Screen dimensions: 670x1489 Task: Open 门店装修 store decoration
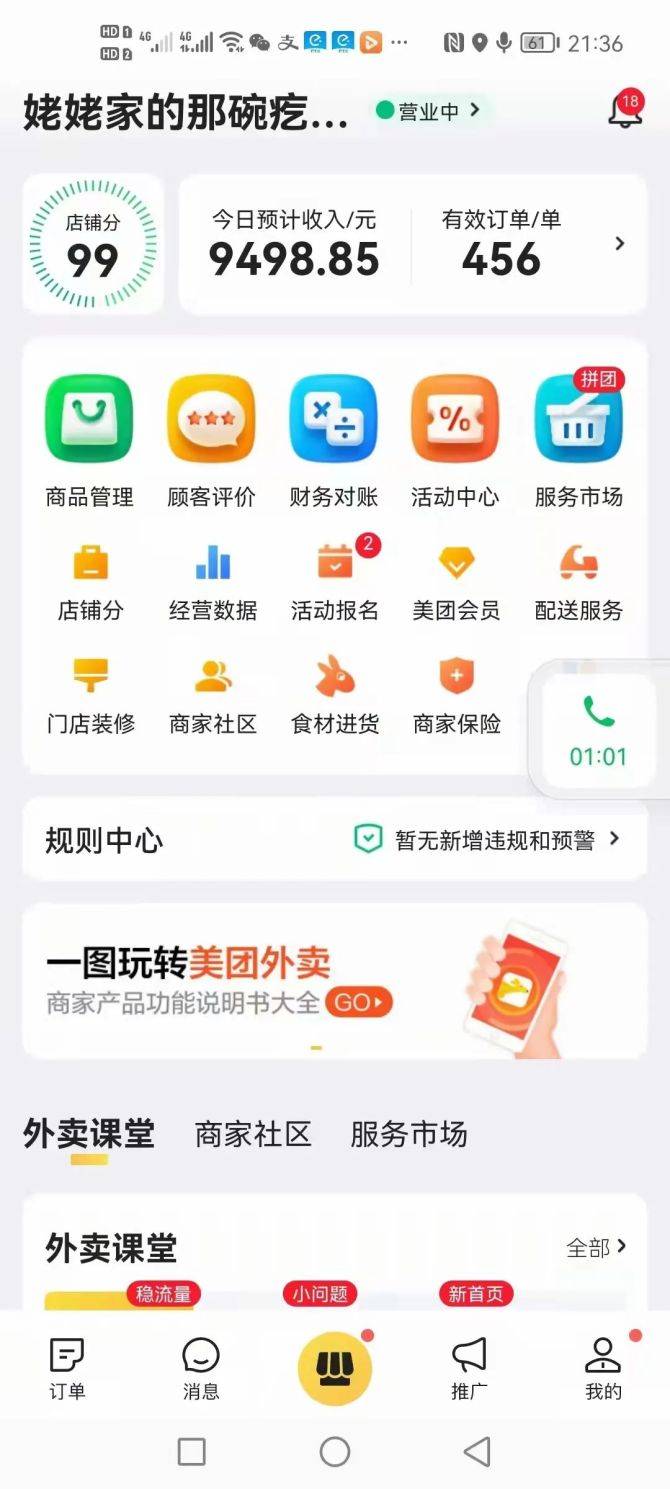click(90, 696)
